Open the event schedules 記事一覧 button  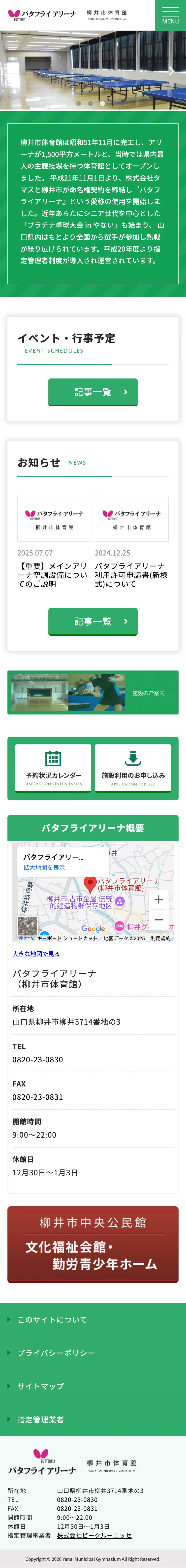93,392
